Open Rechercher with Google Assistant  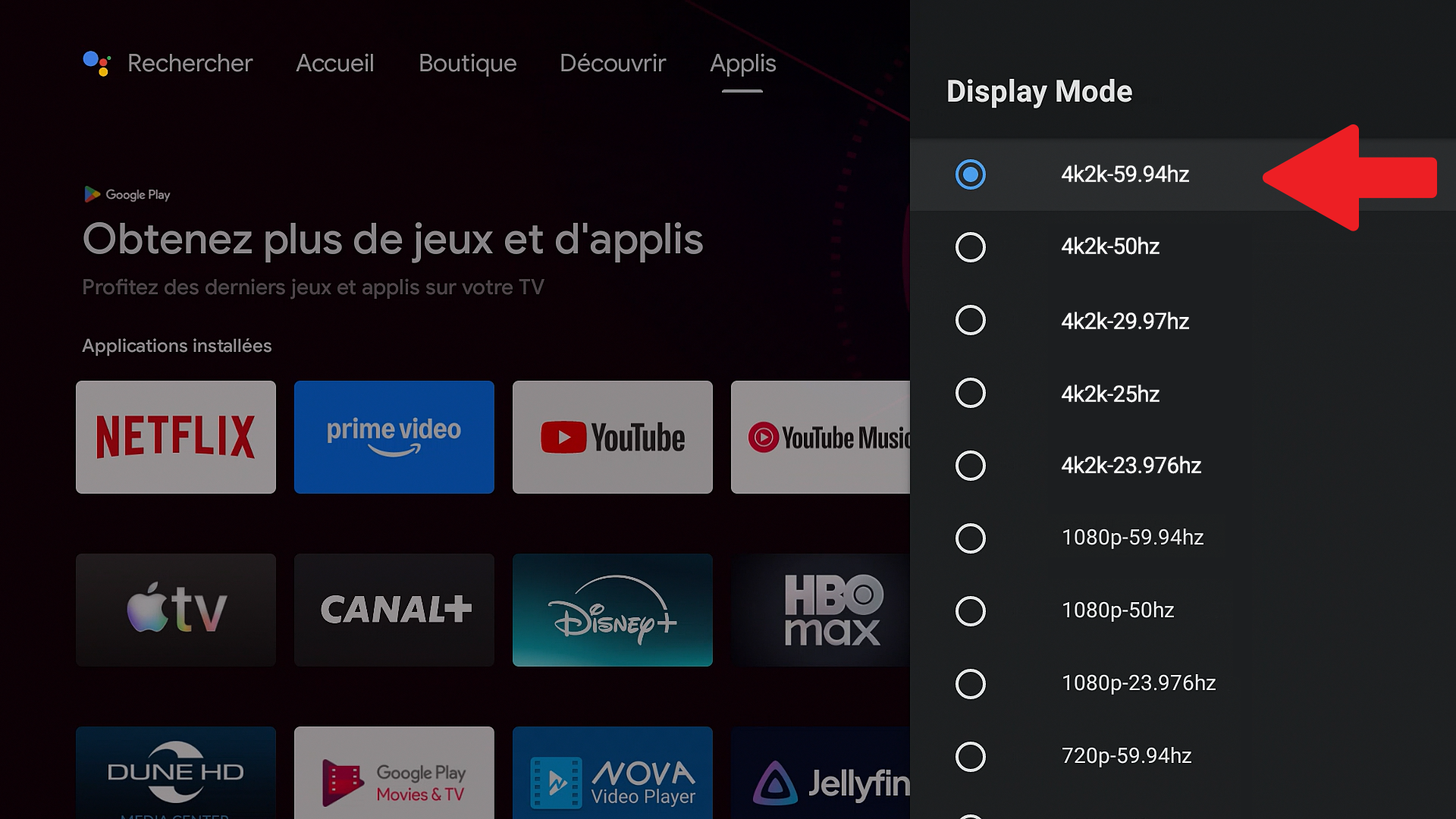click(168, 63)
